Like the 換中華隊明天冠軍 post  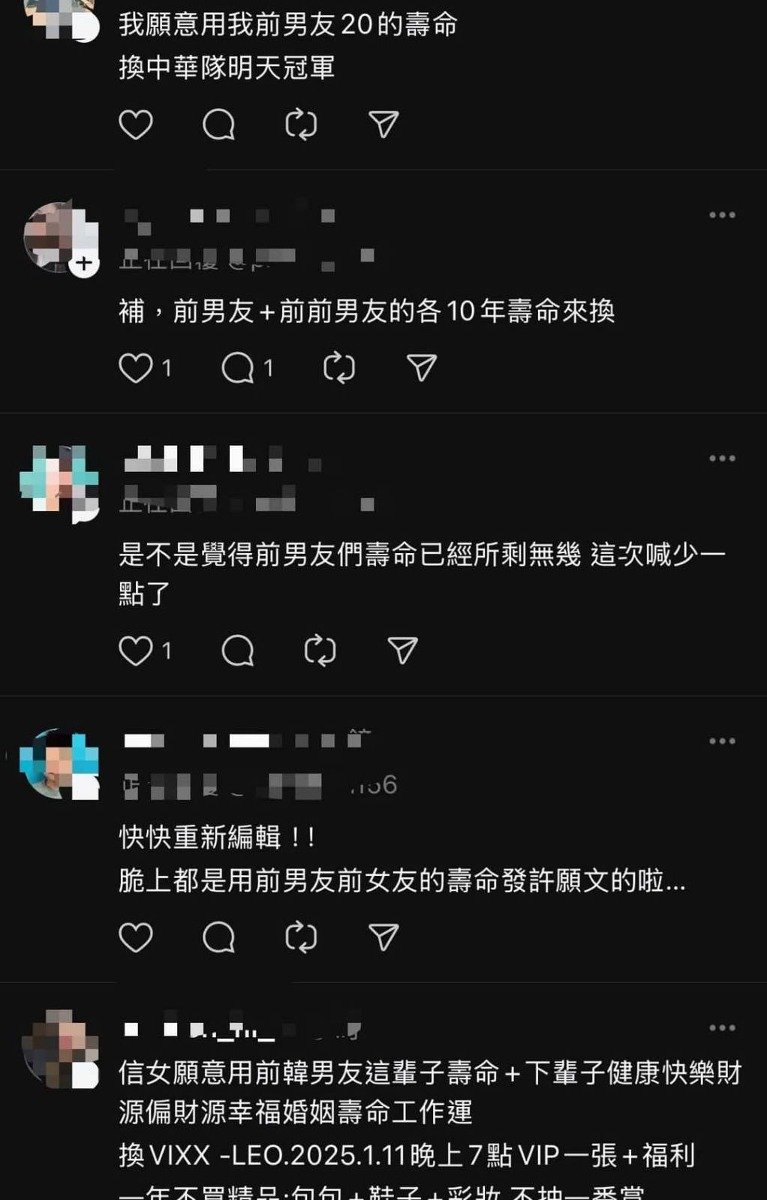(136, 124)
